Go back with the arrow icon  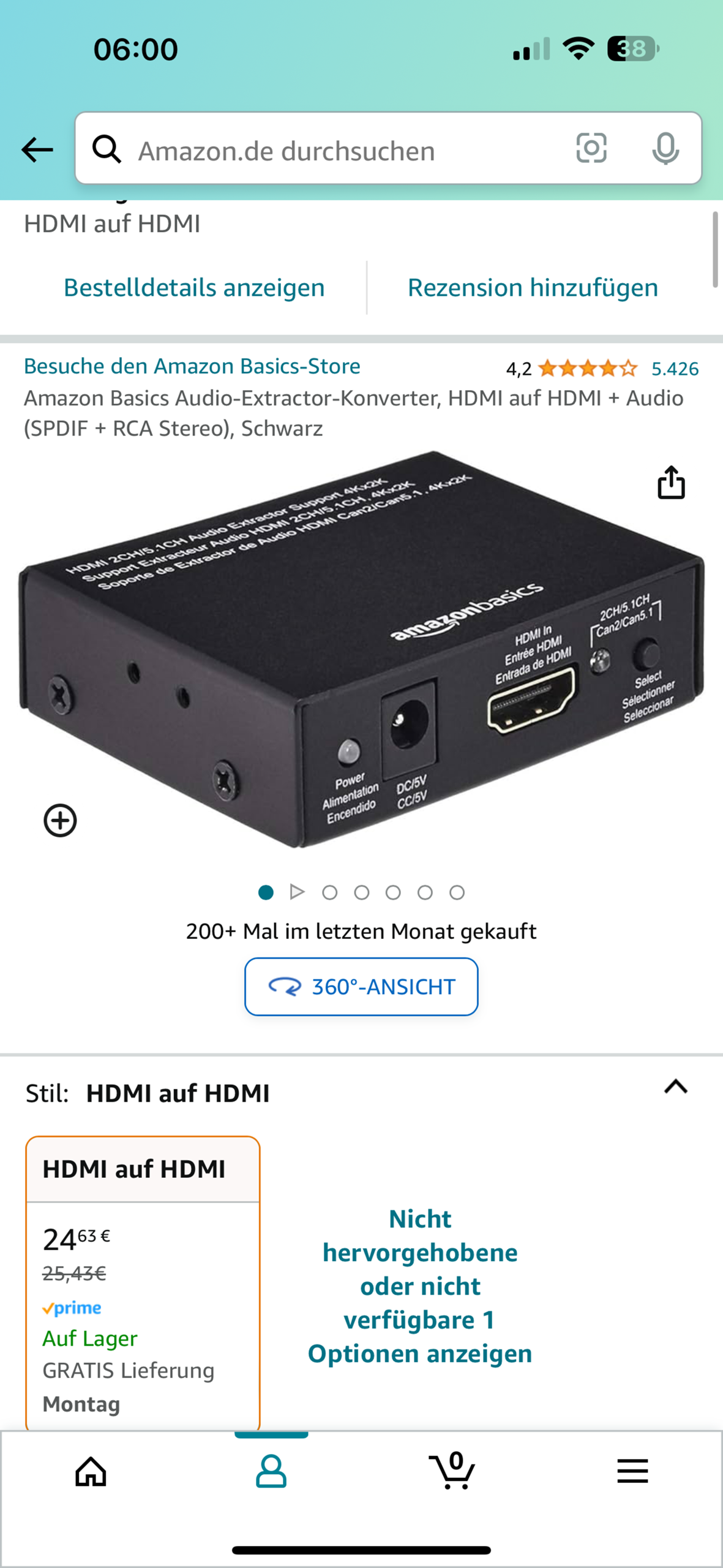[x=37, y=149]
